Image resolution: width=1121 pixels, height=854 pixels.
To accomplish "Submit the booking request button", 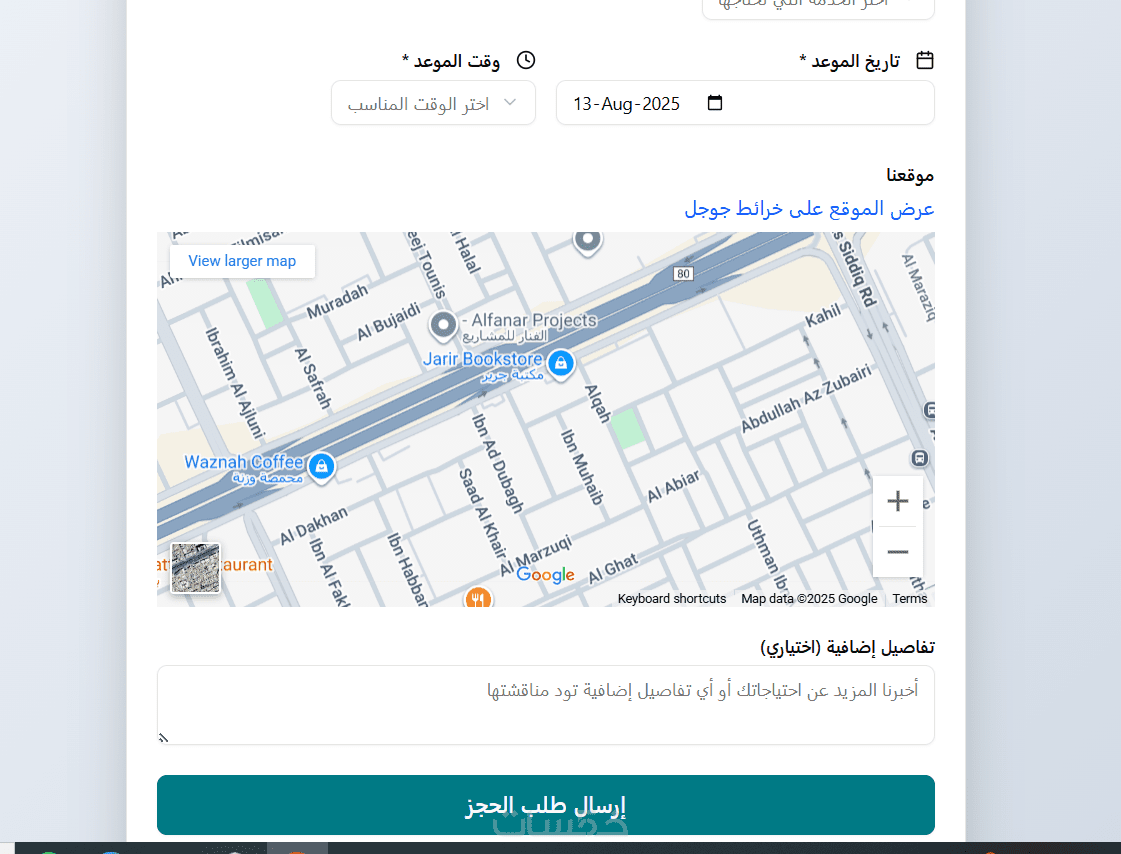I will tap(545, 805).
